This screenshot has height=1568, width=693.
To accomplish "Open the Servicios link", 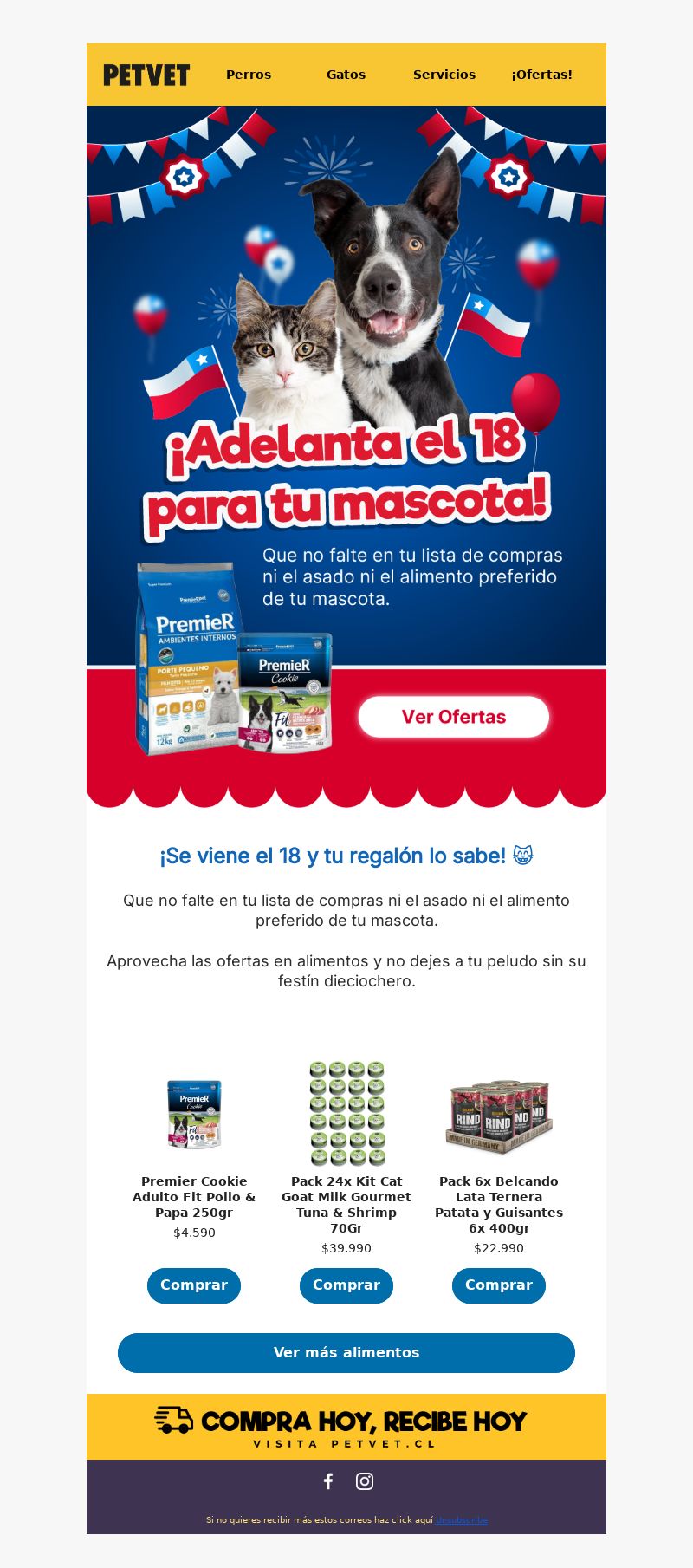I will tap(444, 75).
